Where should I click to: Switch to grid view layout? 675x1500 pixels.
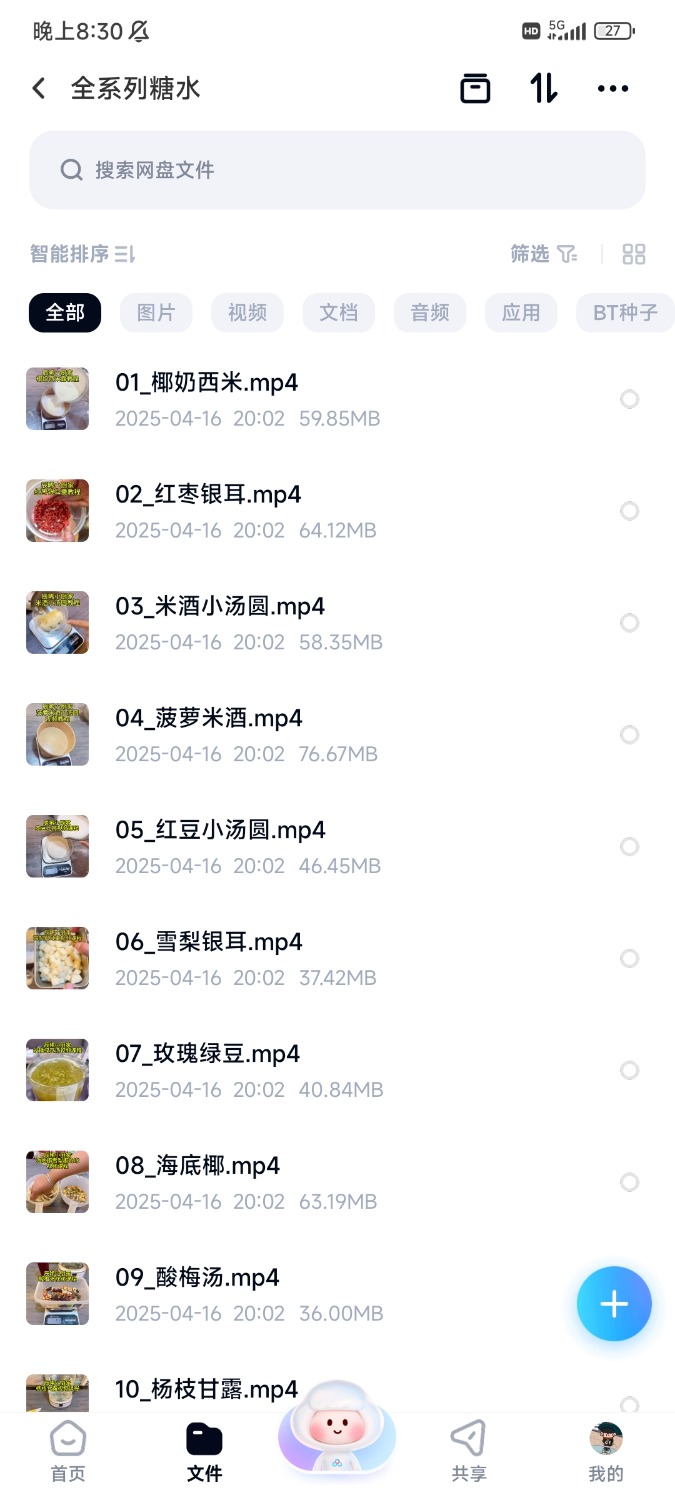(x=634, y=254)
